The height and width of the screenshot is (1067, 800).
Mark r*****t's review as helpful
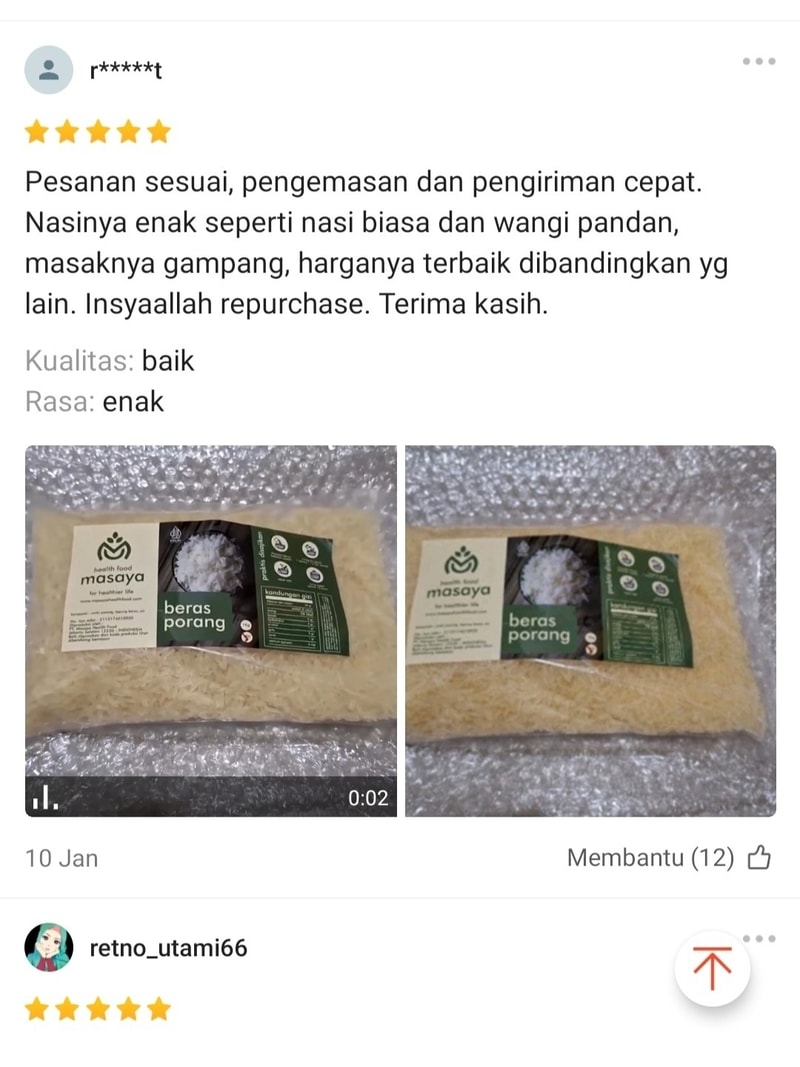coord(759,857)
